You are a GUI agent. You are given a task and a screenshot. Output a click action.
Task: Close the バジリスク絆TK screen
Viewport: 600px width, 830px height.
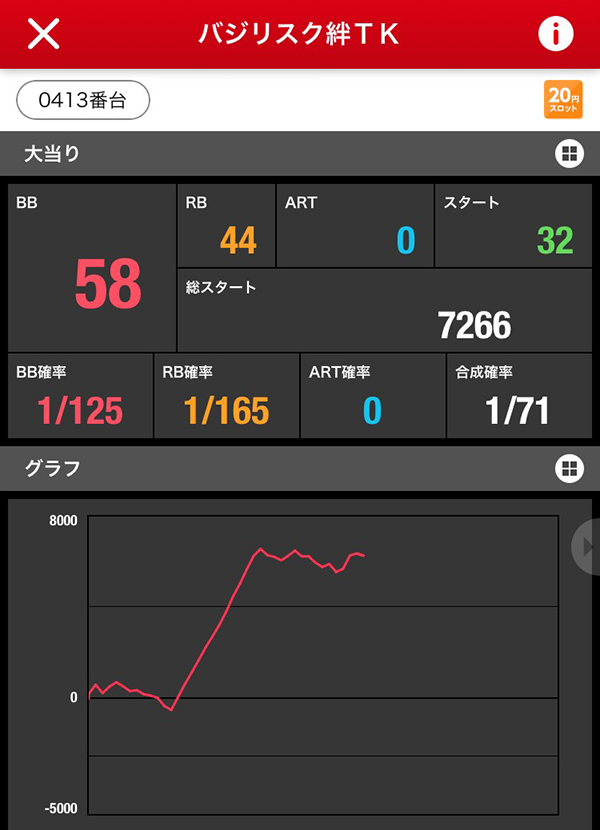tap(43, 33)
